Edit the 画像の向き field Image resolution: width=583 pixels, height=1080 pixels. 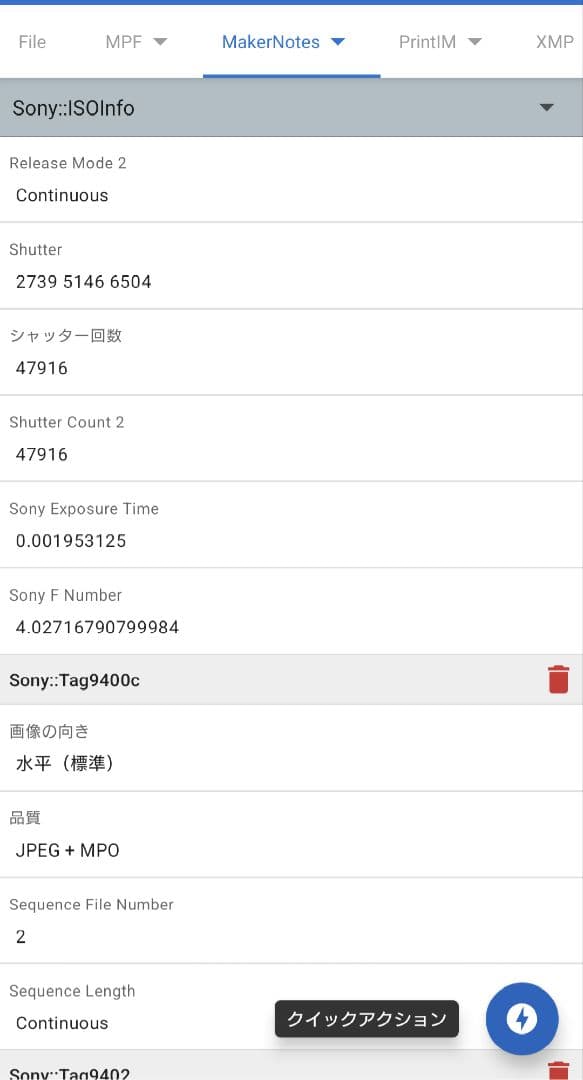click(292, 748)
